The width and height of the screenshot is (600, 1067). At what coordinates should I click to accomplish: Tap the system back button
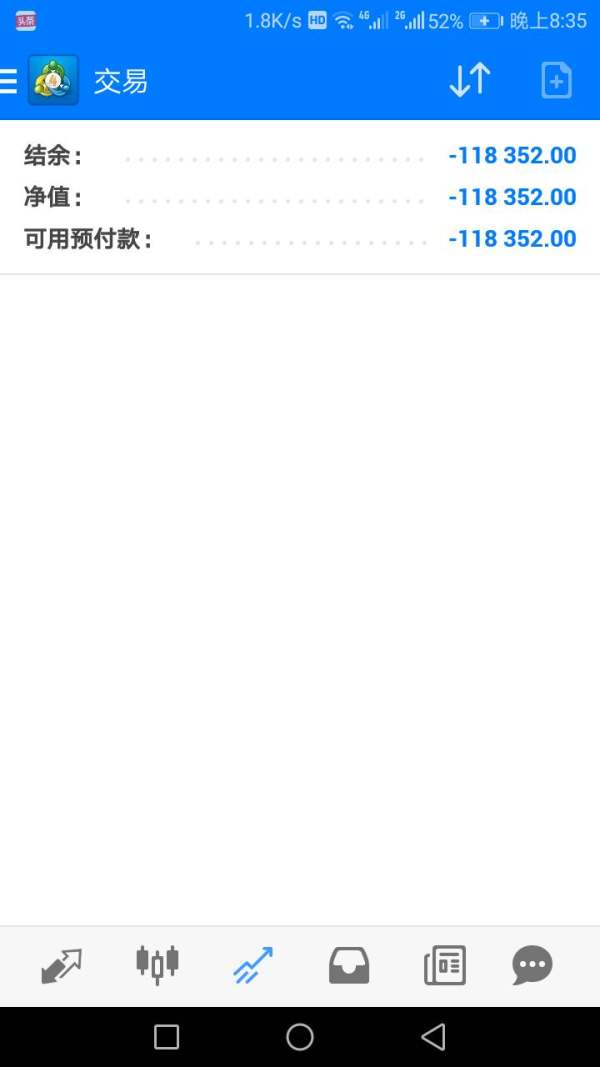(x=434, y=1037)
